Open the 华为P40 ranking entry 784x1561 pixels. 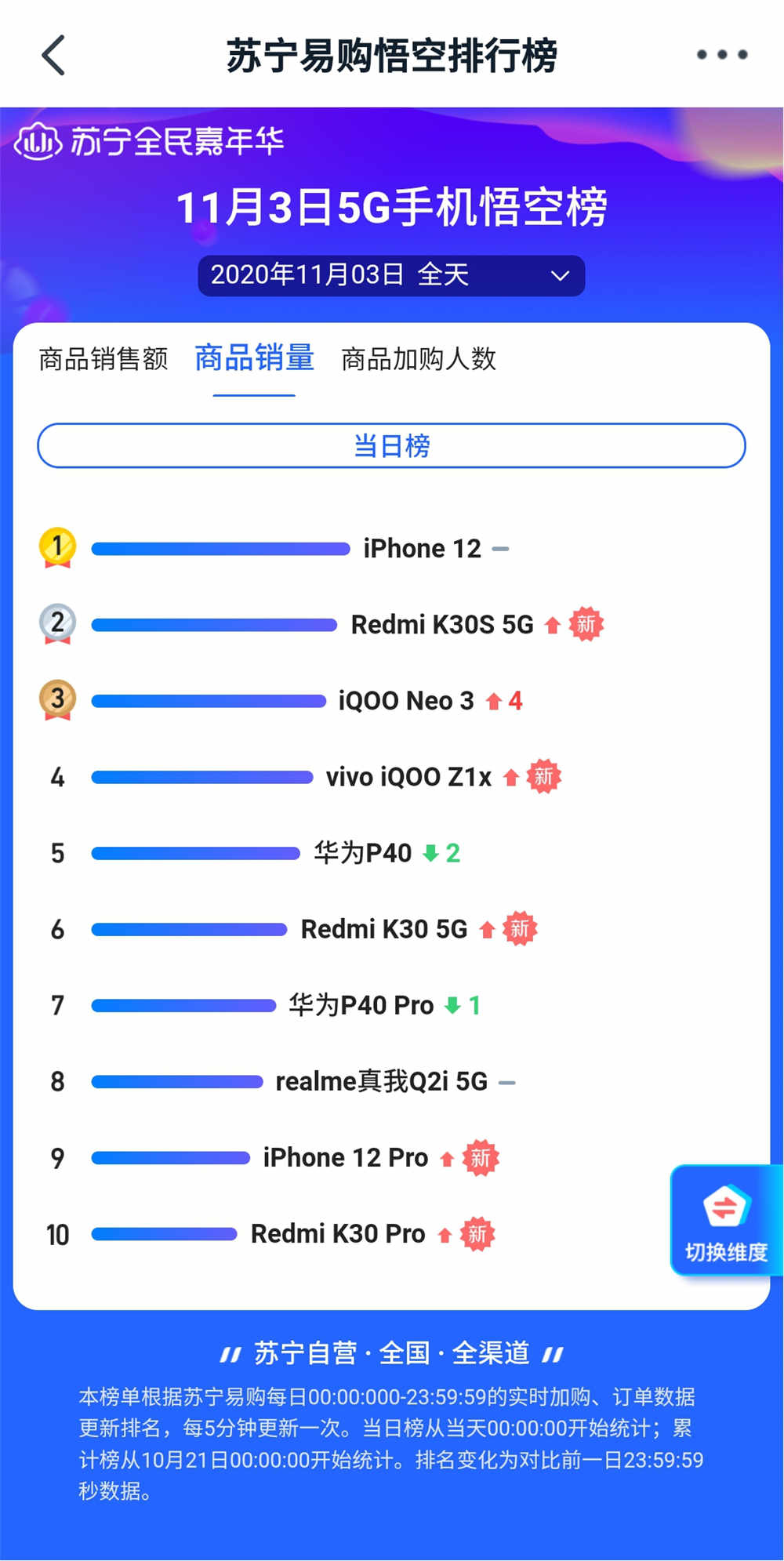(x=362, y=853)
